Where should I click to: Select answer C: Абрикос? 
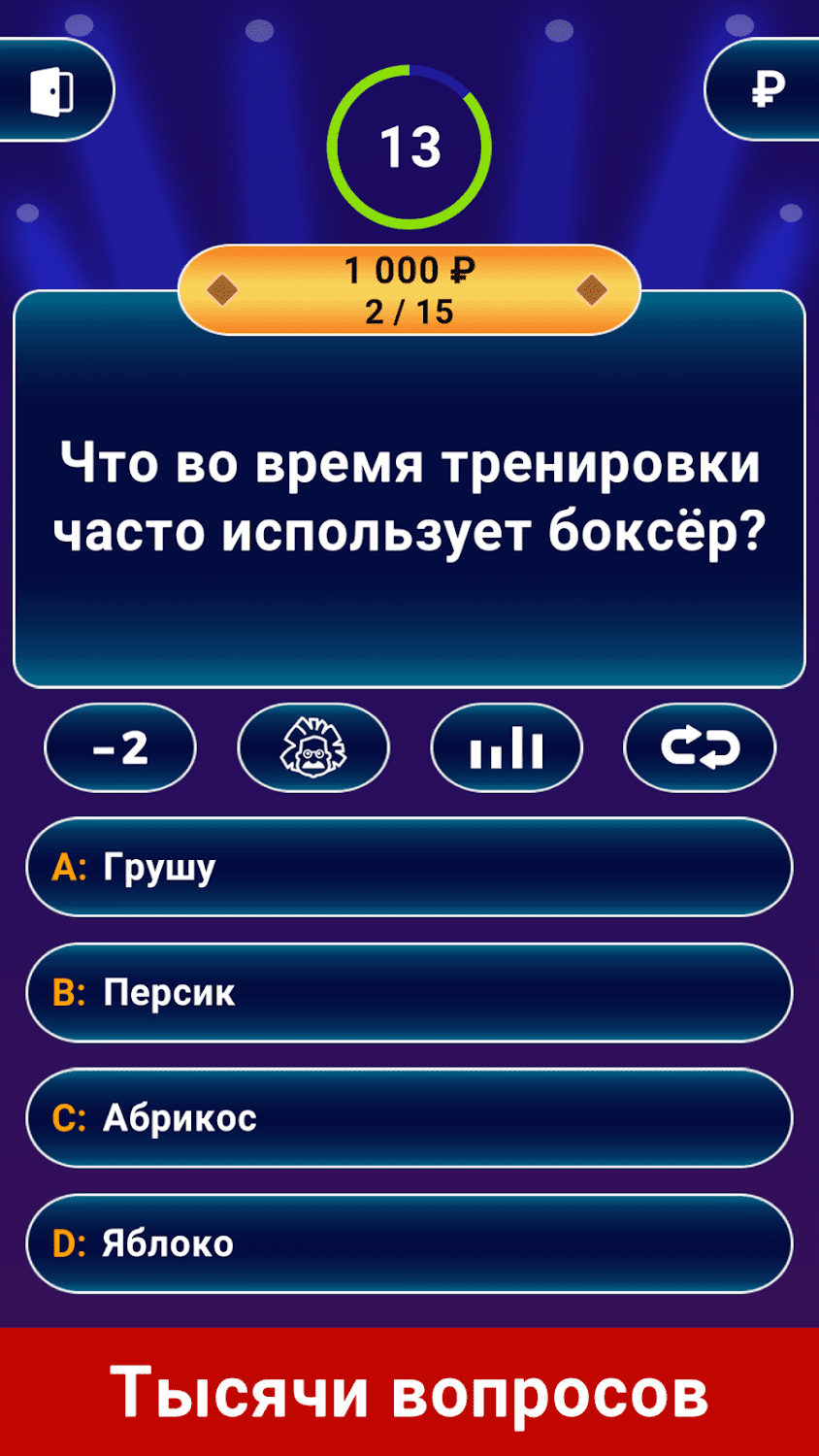tap(409, 1117)
